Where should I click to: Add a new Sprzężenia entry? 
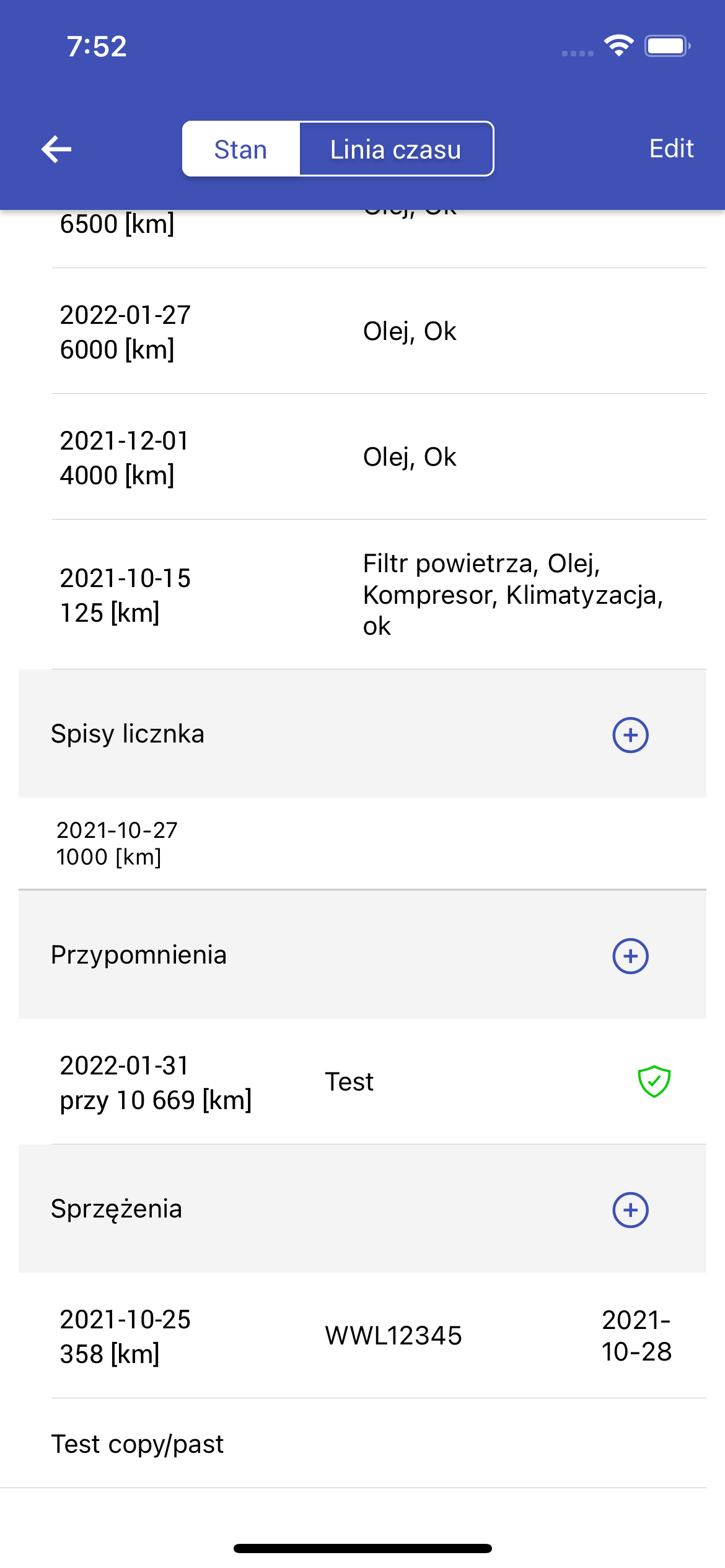click(x=630, y=1210)
